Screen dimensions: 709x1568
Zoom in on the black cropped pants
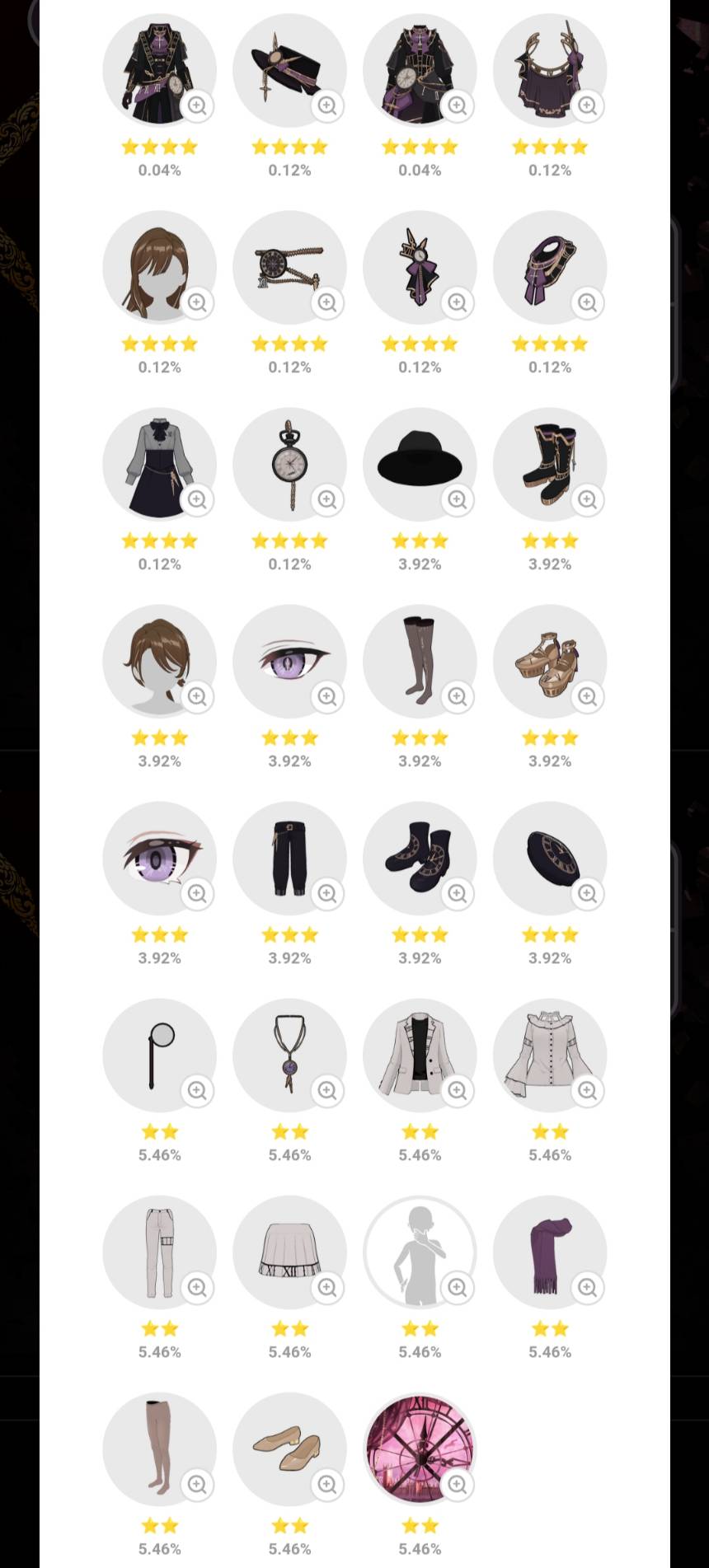(327, 893)
